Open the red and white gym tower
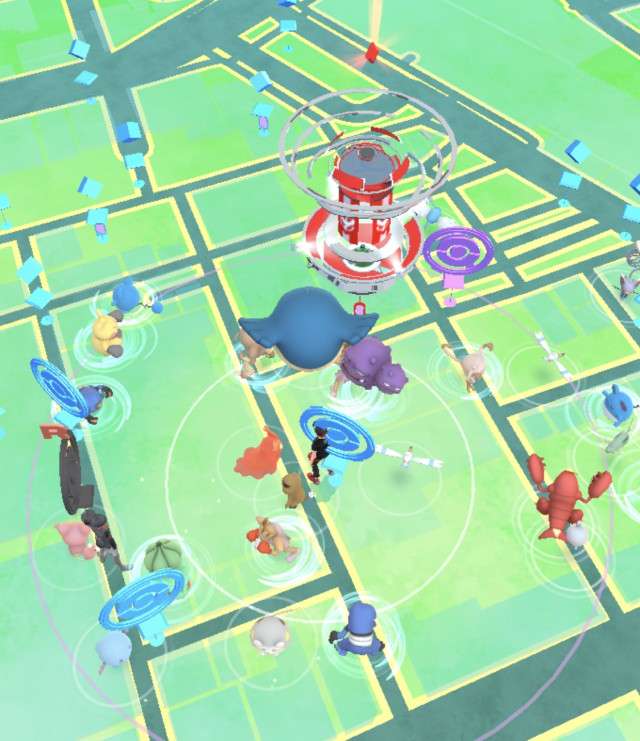Image resolution: width=640 pixels, height=741 pixels. coord(361,210)
